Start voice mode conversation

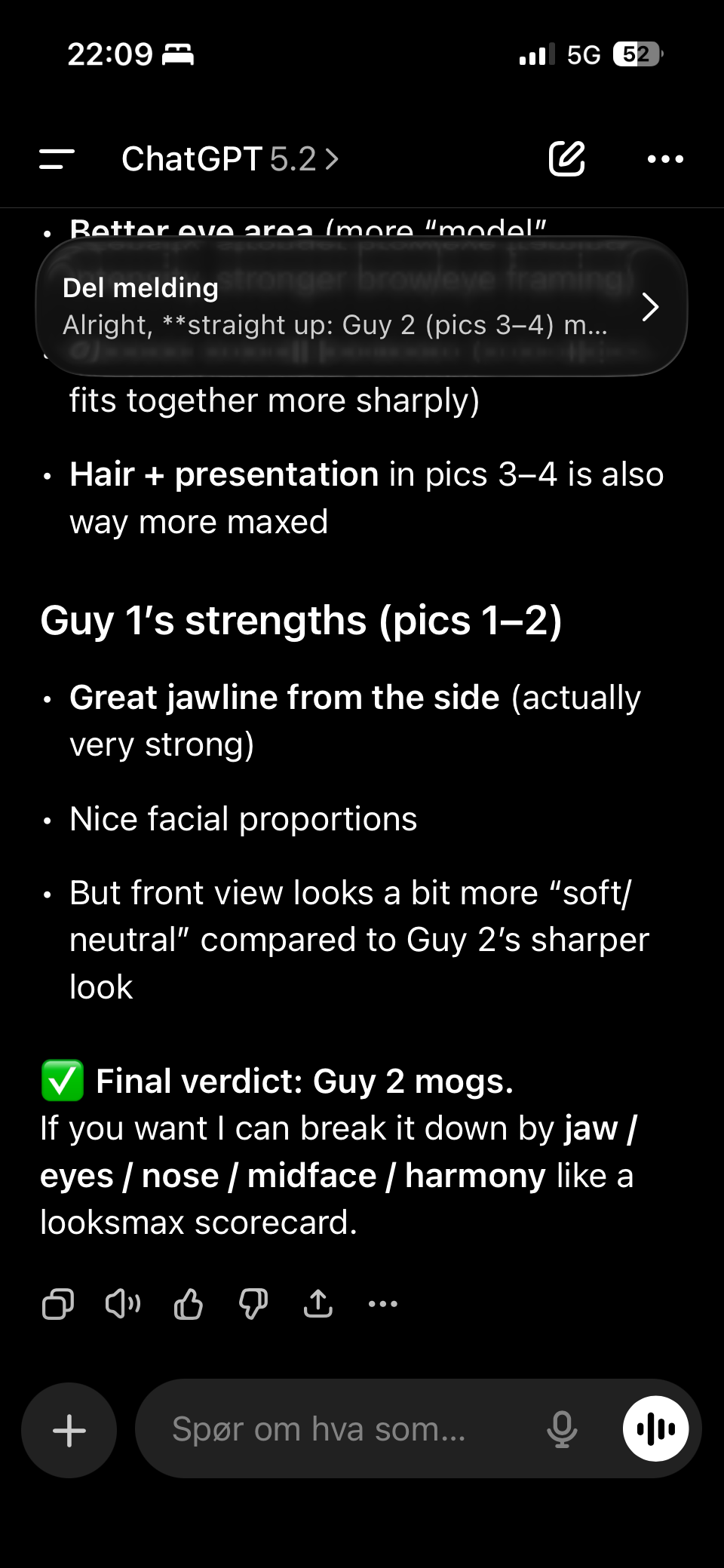[x=655, y=1429]
